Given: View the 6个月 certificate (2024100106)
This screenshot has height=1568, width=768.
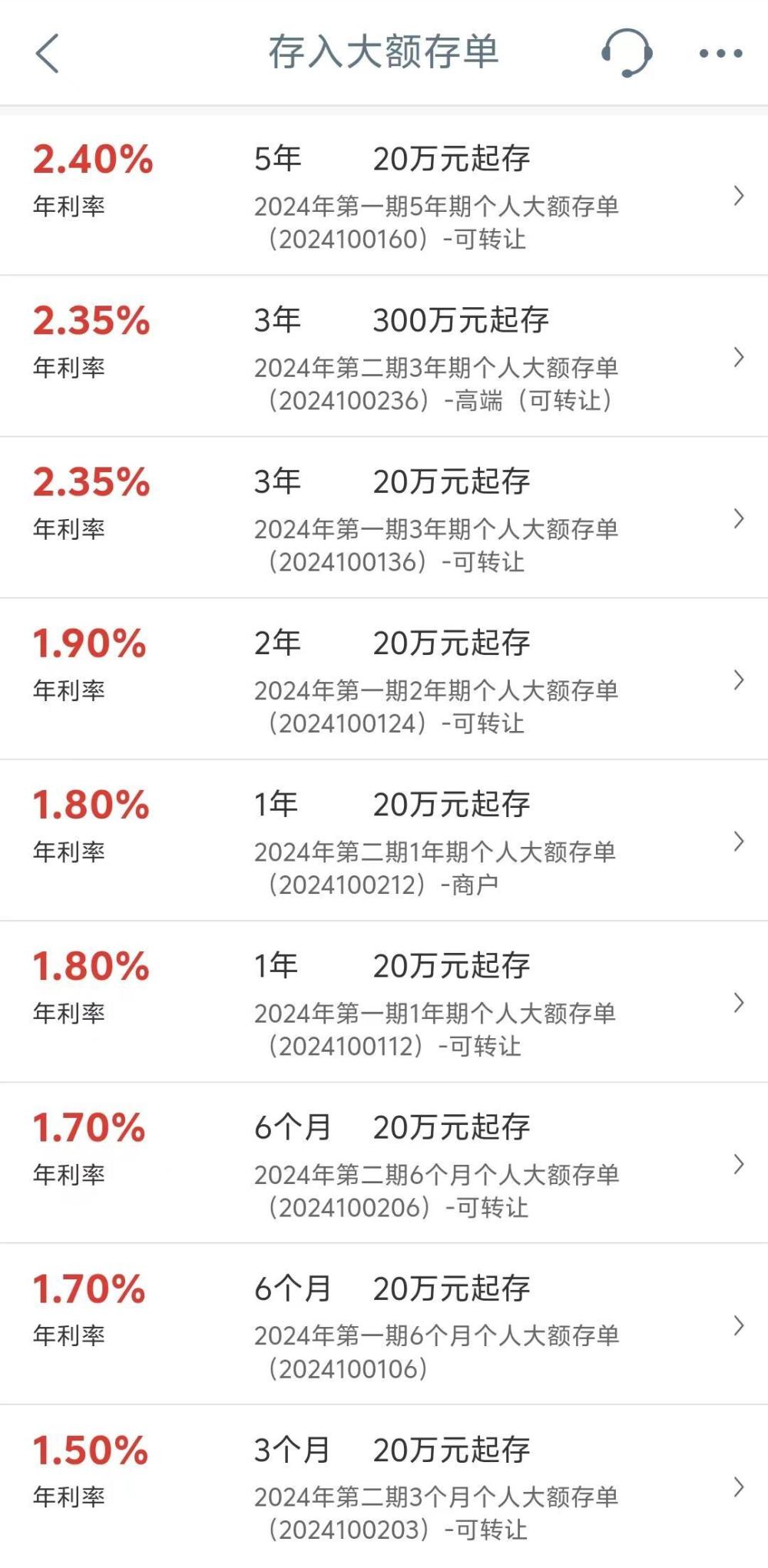Looking at the screenshot, I should 384,1325.
